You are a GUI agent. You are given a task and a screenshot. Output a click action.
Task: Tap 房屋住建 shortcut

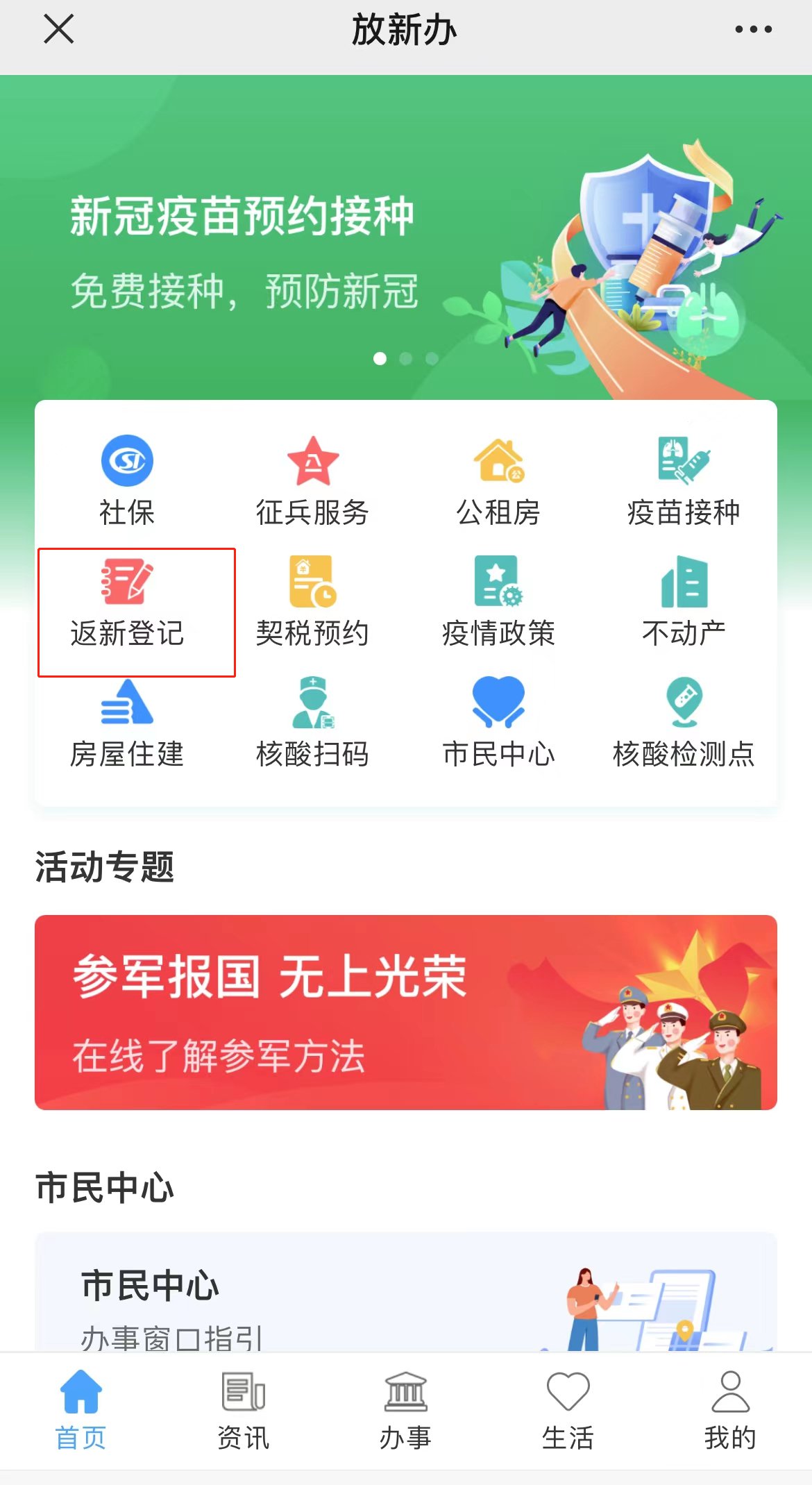click(x=127, y=722)
